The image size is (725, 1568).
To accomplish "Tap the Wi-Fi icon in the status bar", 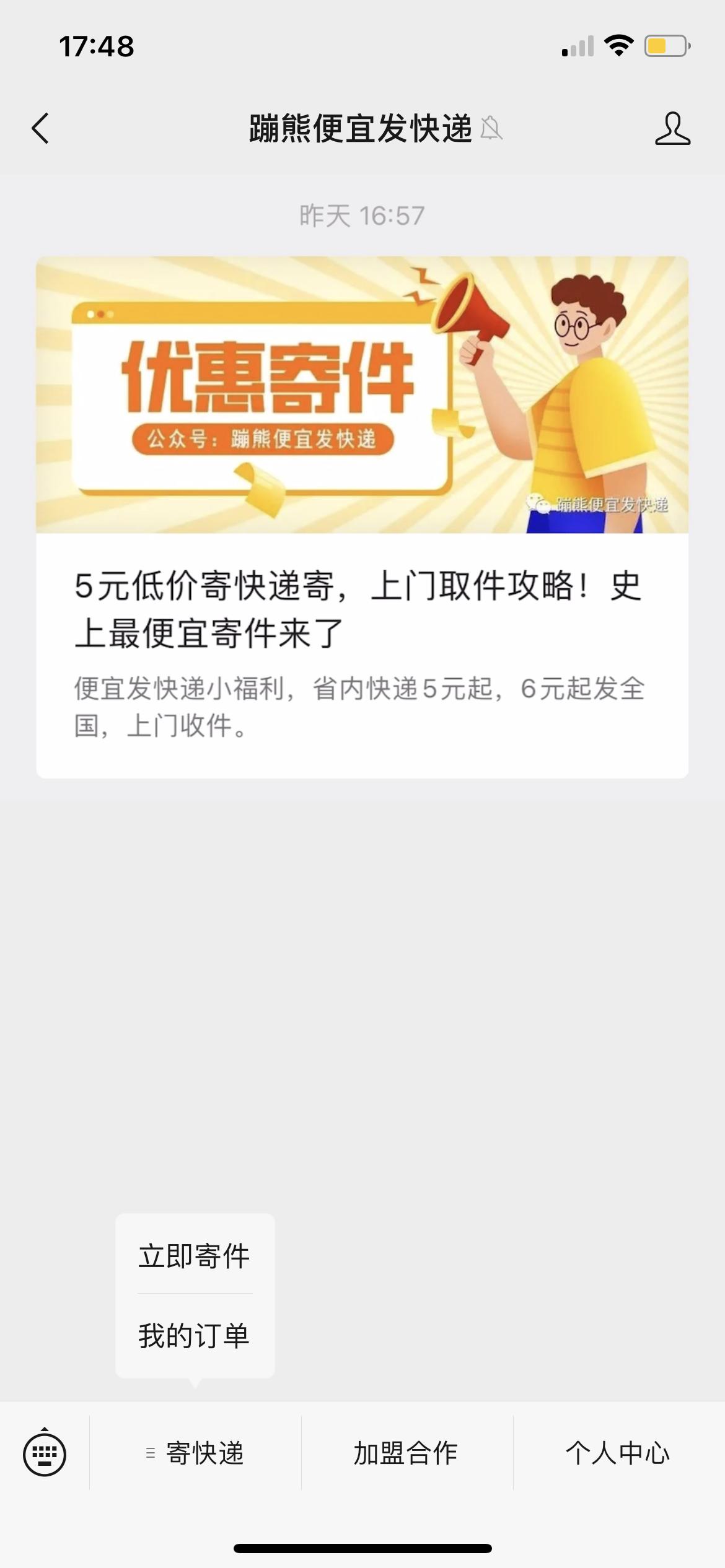I will tap(618, 45).
